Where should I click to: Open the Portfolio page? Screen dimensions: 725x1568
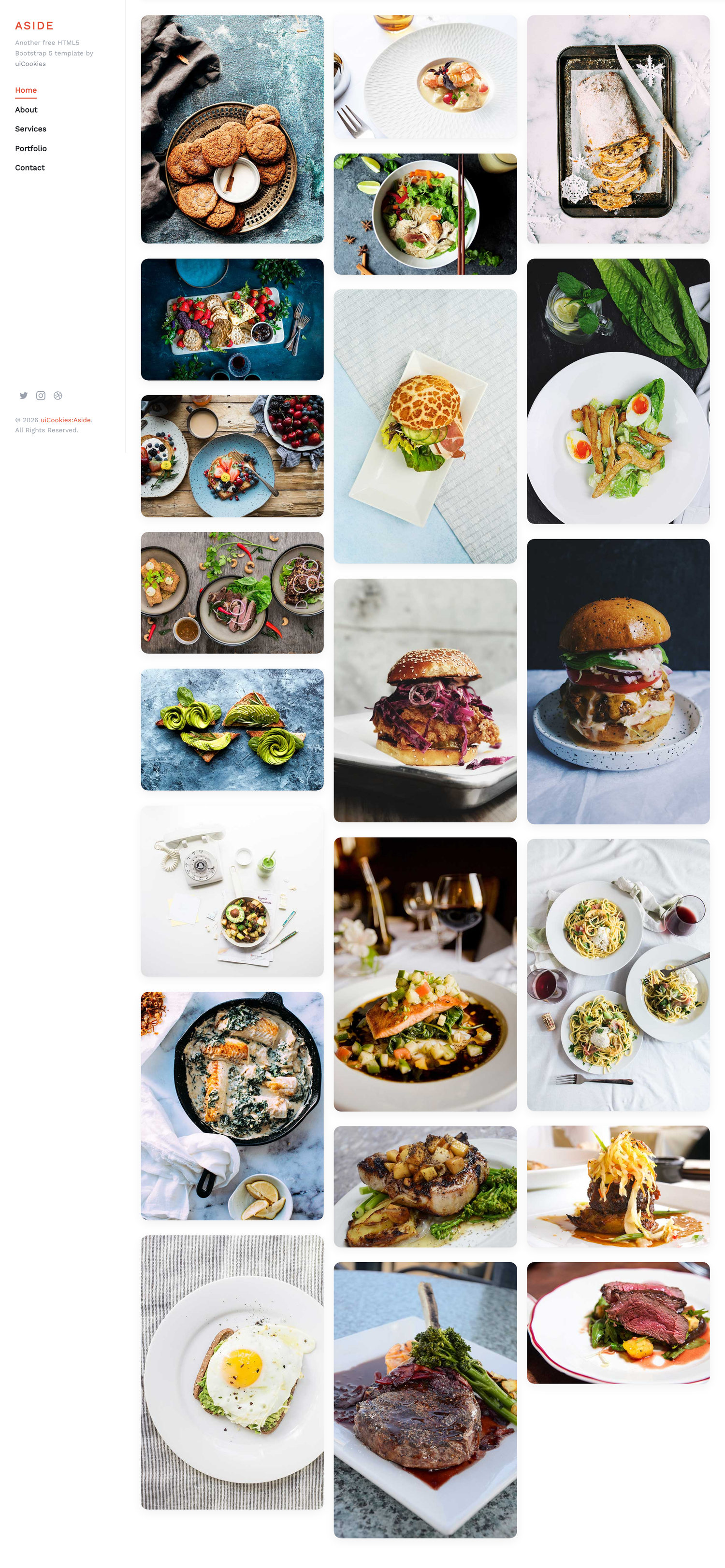tap(31, 148)
